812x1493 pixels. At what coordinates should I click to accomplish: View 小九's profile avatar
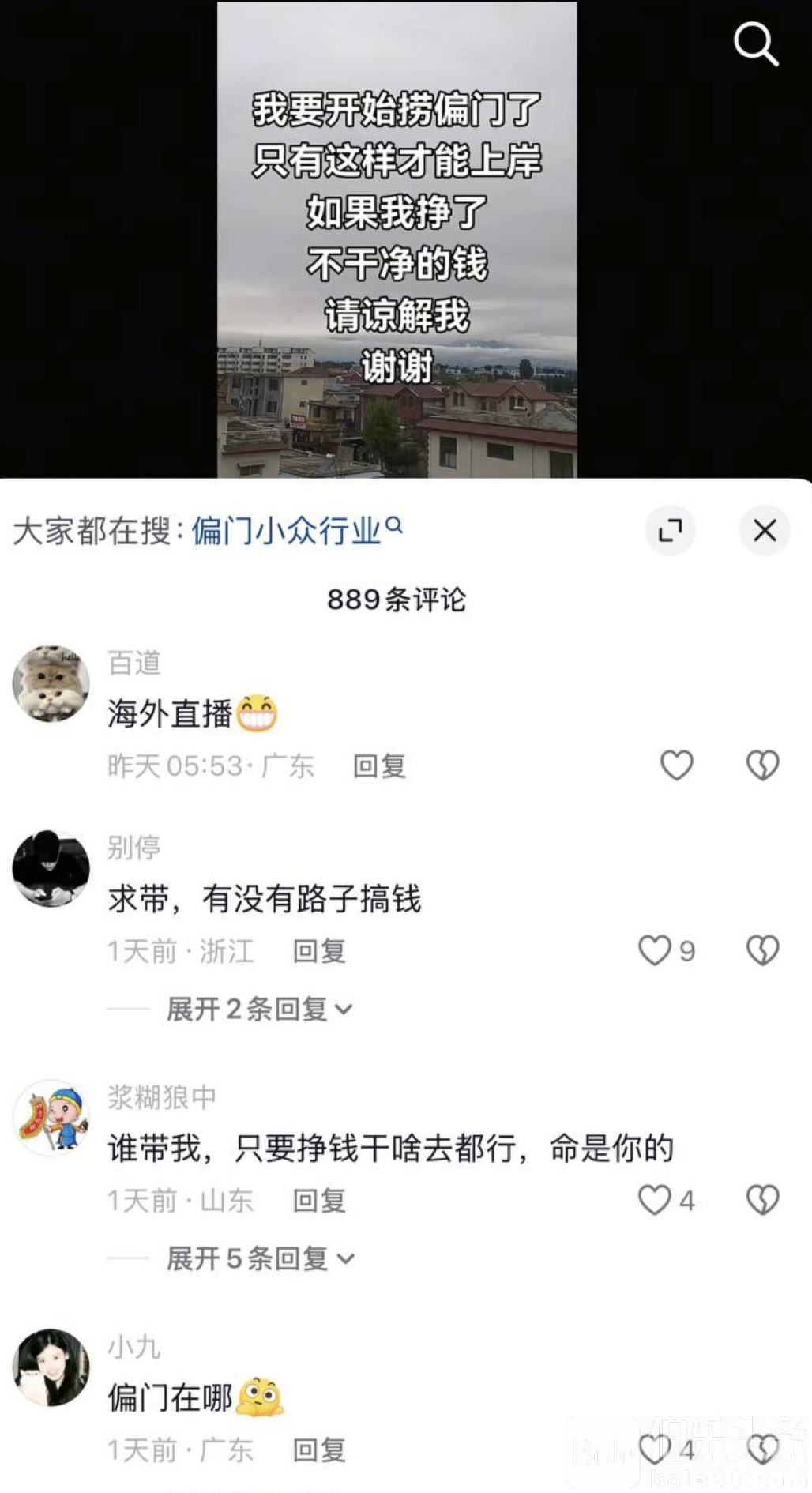(x=51, y=1367)
